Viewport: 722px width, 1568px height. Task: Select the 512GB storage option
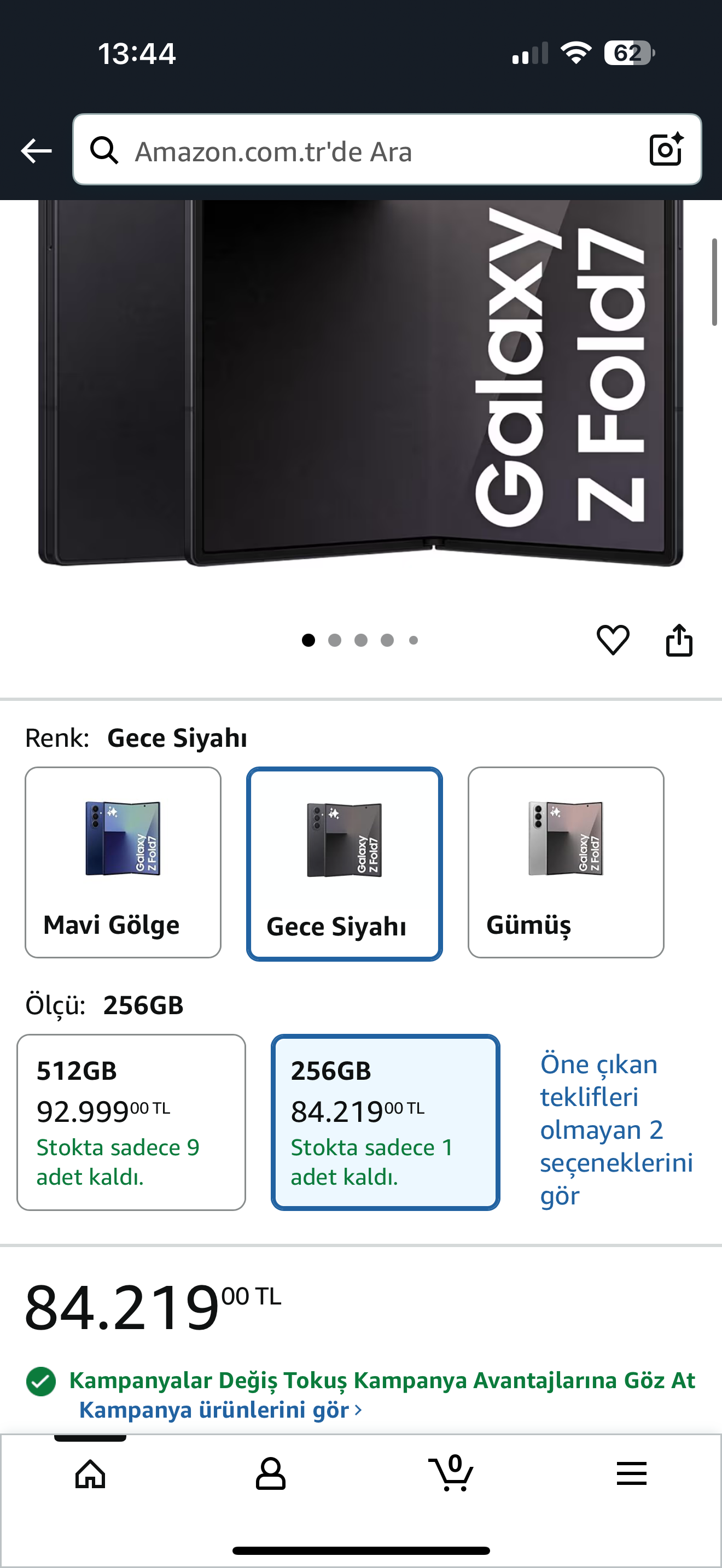pyautogui.click(x=131, y=1122)
